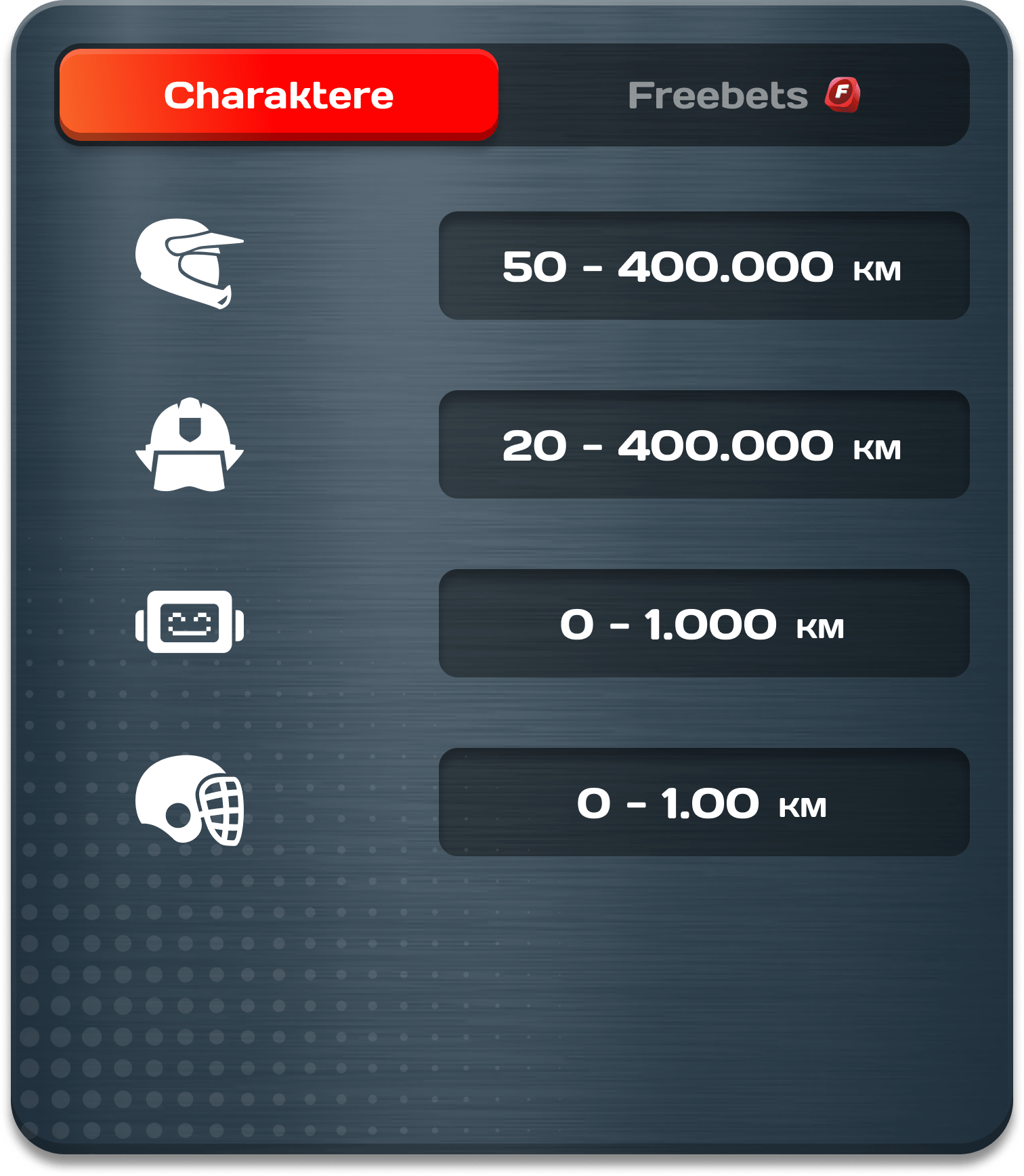Viewport: 1024px width, 1176px height.
Task: Pick the robot face character
Action: pyautogui.click(x=189, y=623)
